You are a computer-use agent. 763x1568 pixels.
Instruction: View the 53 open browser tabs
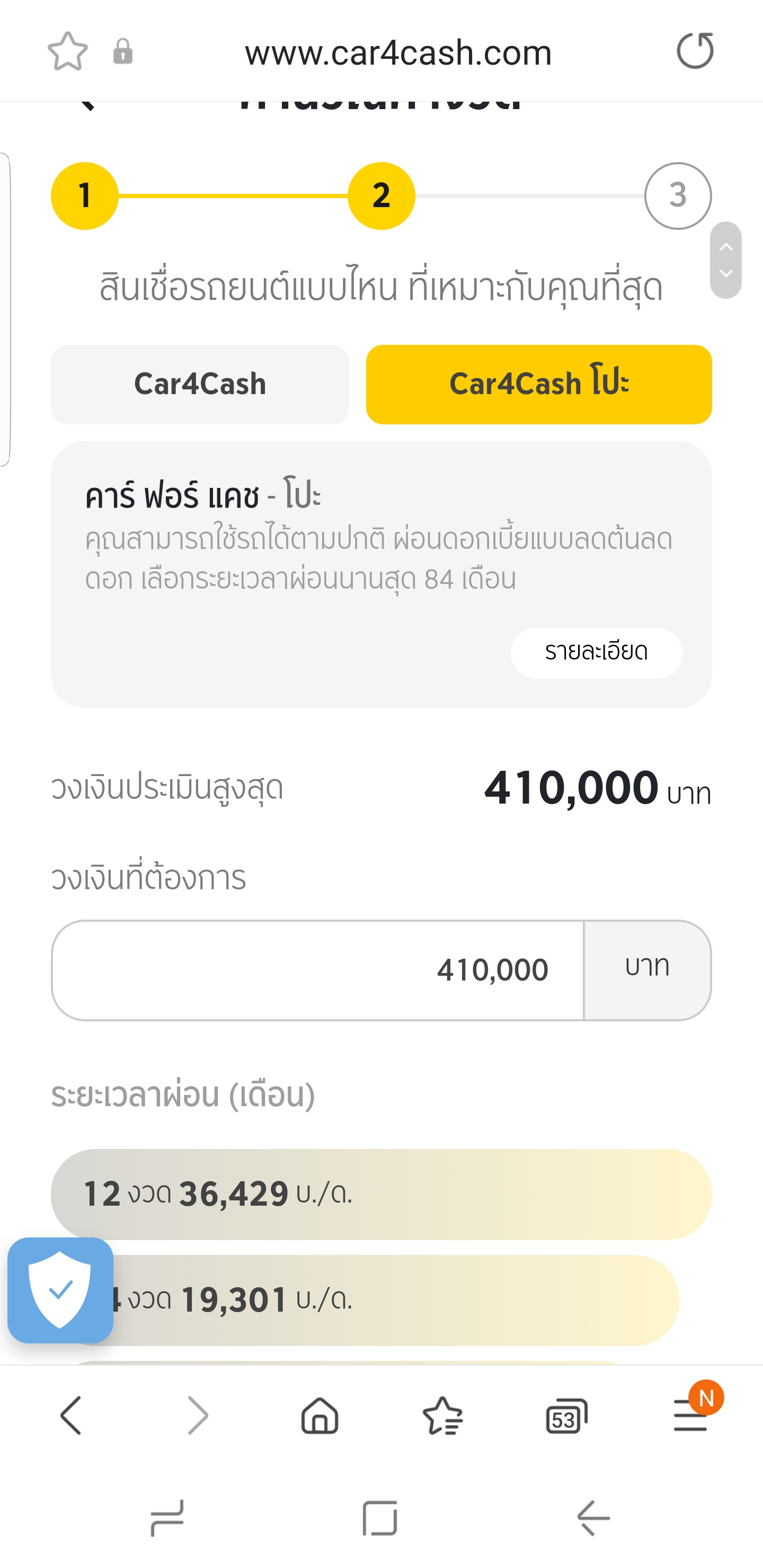[566, 1415]
